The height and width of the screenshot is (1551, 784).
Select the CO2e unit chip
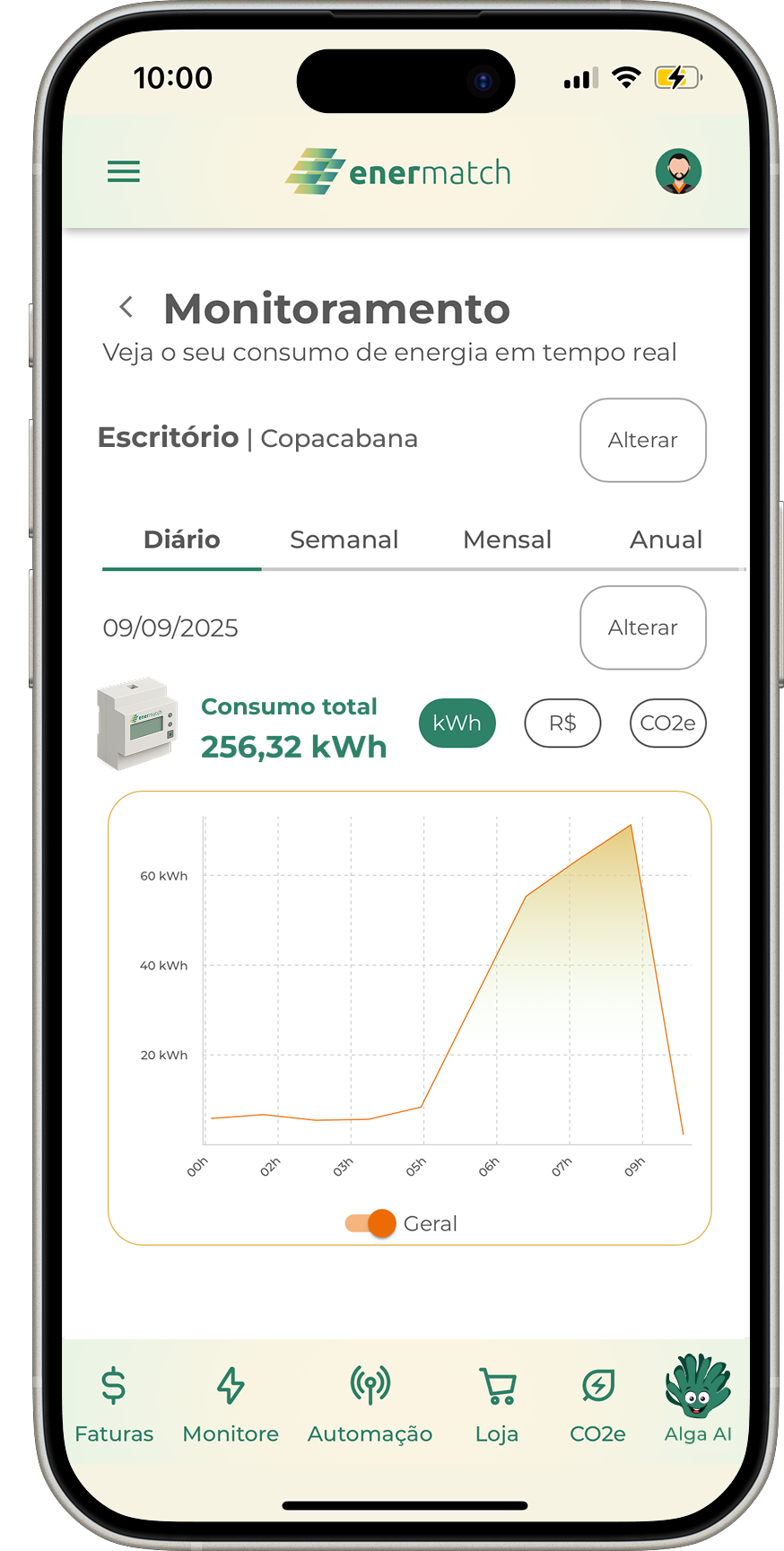tap(667, 723)
